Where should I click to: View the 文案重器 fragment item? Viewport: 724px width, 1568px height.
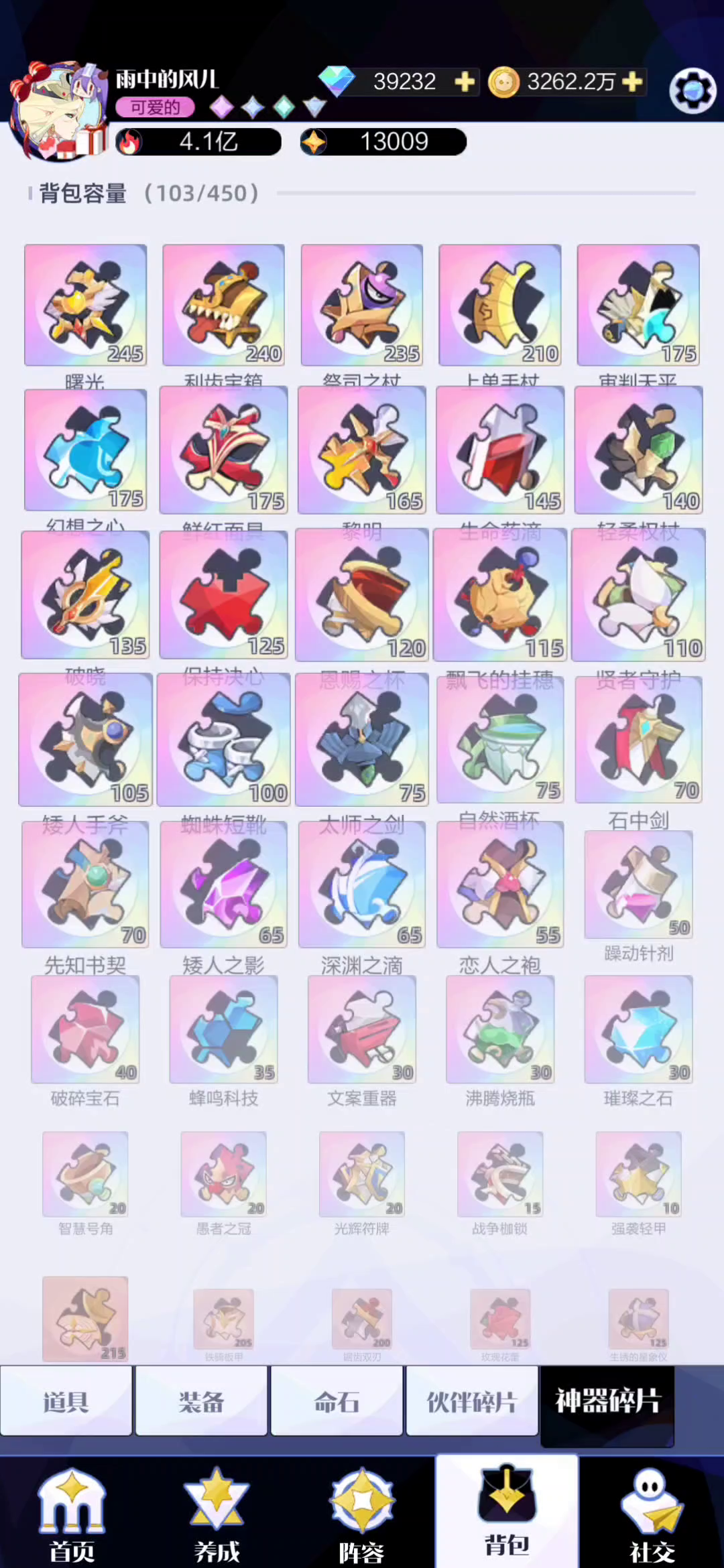click(362, 1030)
